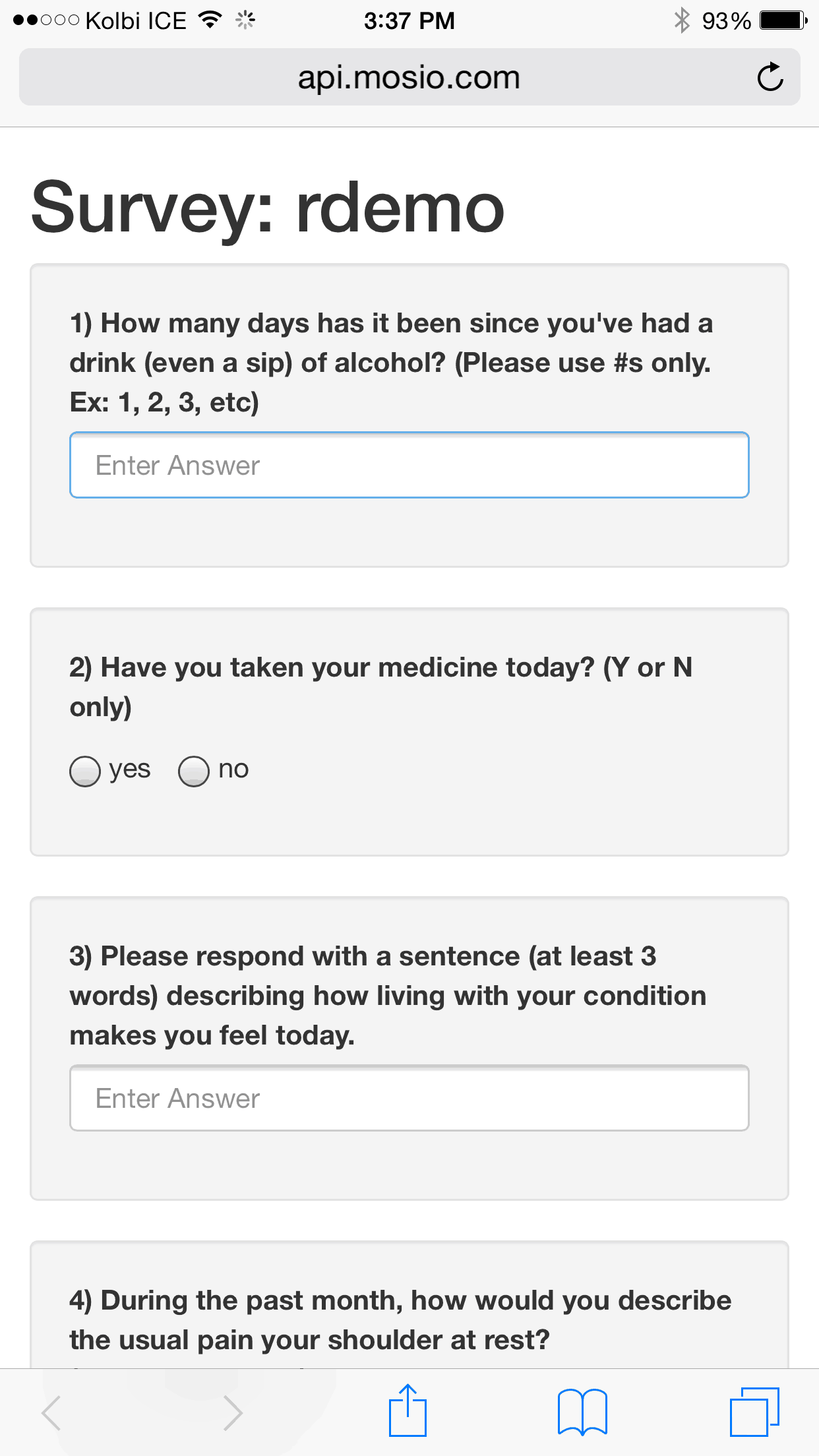Viewport: 819px width, 1456px height.
Task: Tap the api.mosio.com address bar
Action: (x=409, y=77)
